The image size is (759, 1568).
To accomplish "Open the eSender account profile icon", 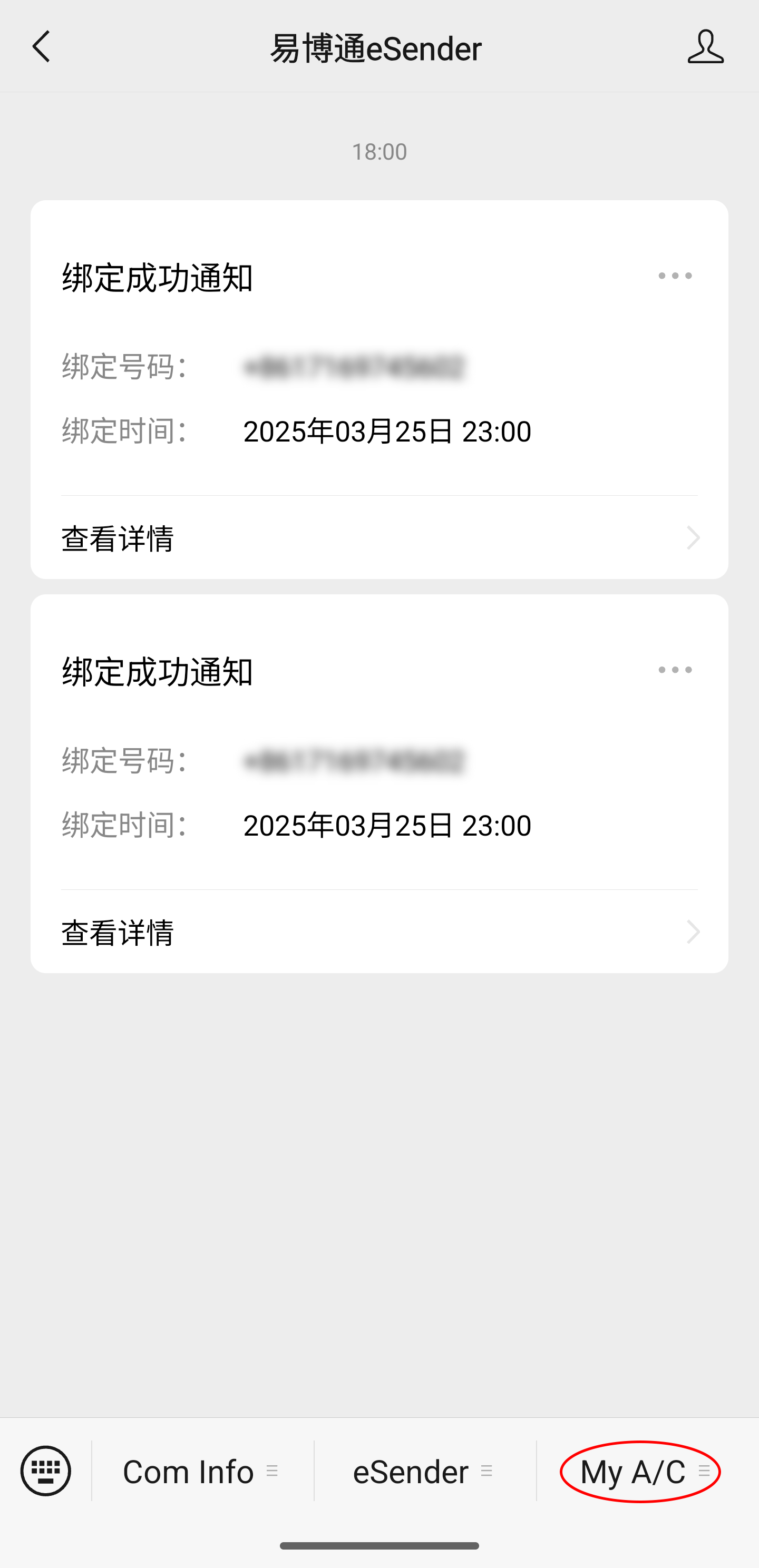I will 705,47.
